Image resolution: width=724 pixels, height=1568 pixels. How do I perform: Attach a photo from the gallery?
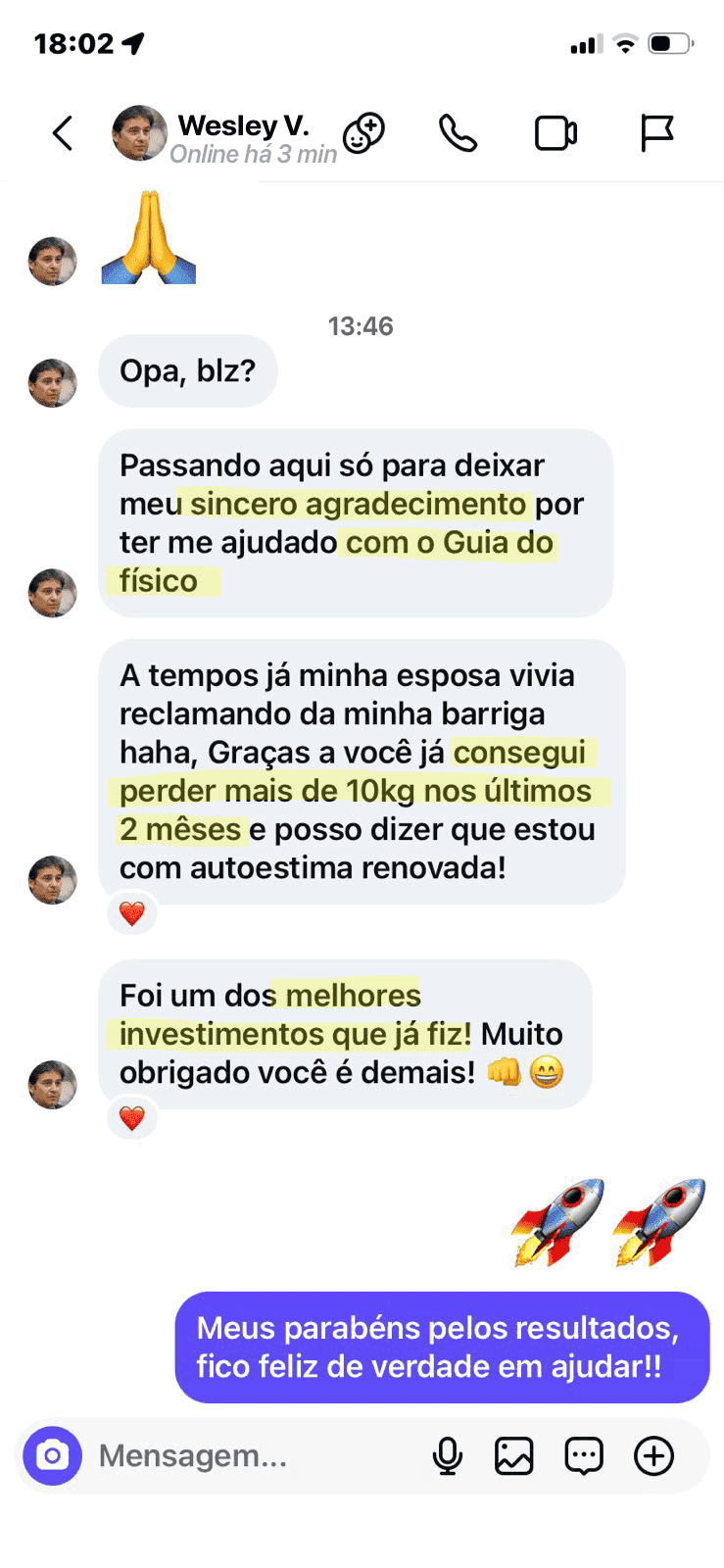(x=514, y=1456)
